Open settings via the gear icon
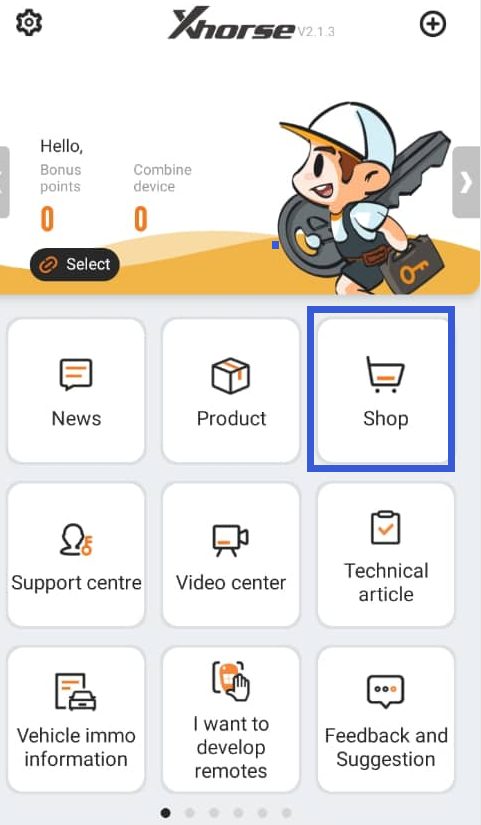Screen dimensions: 481x825 point(29,23)
